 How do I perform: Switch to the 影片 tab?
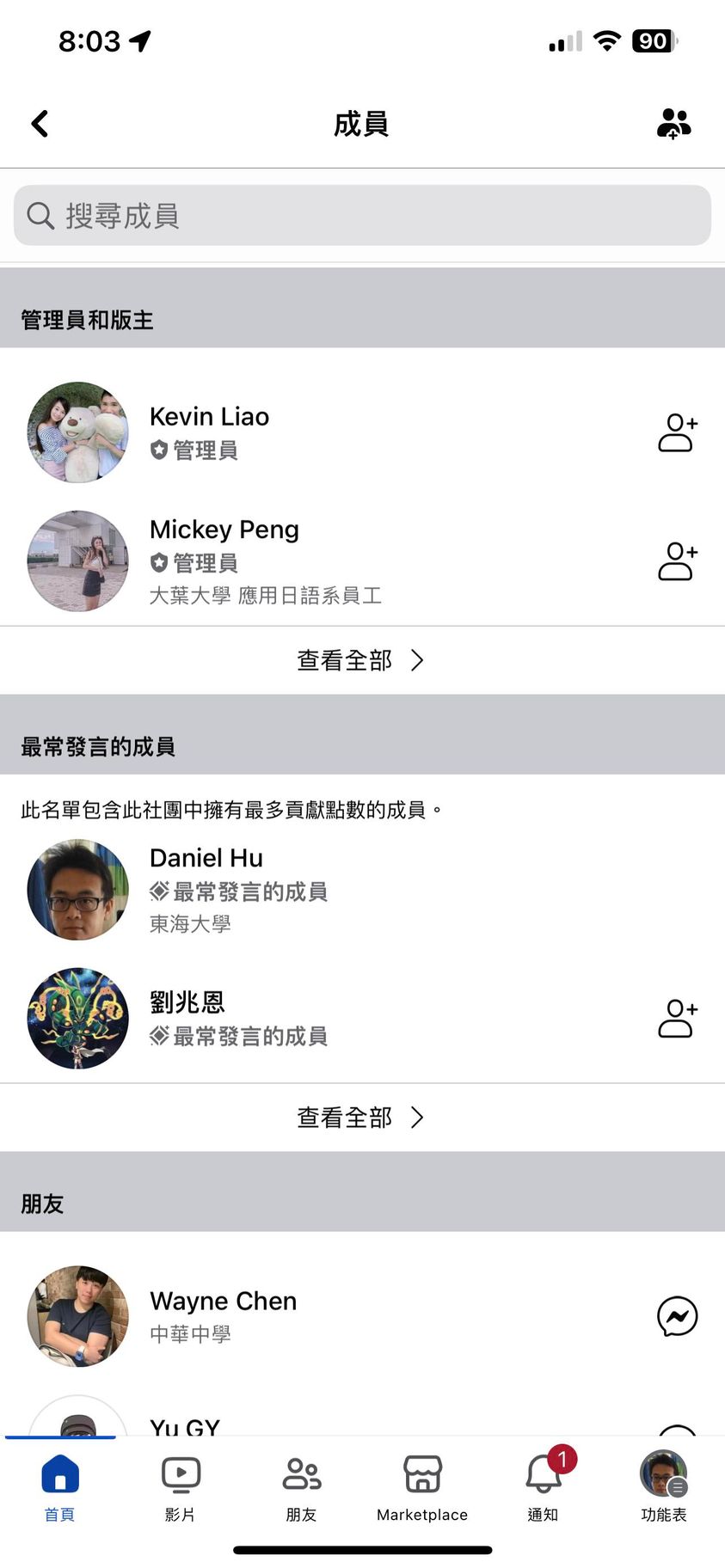point(181,1488)
